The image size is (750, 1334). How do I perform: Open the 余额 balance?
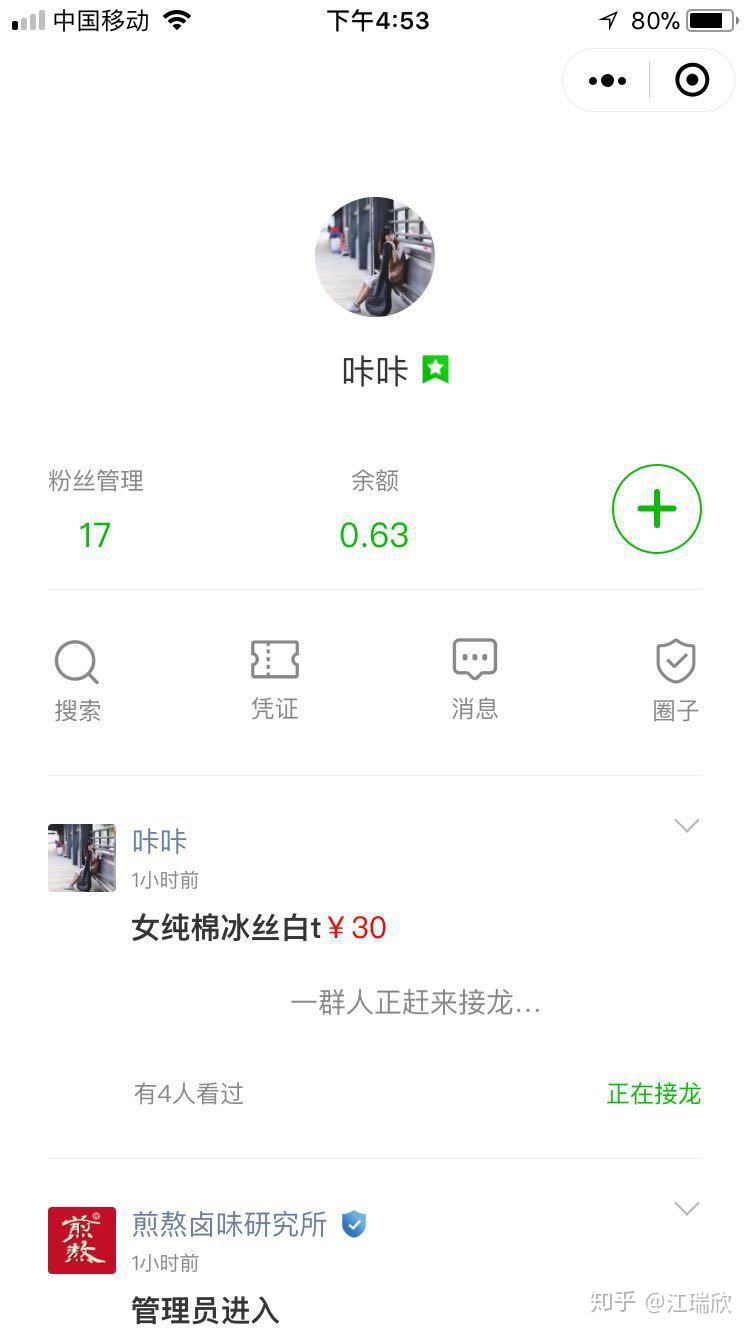374,509
